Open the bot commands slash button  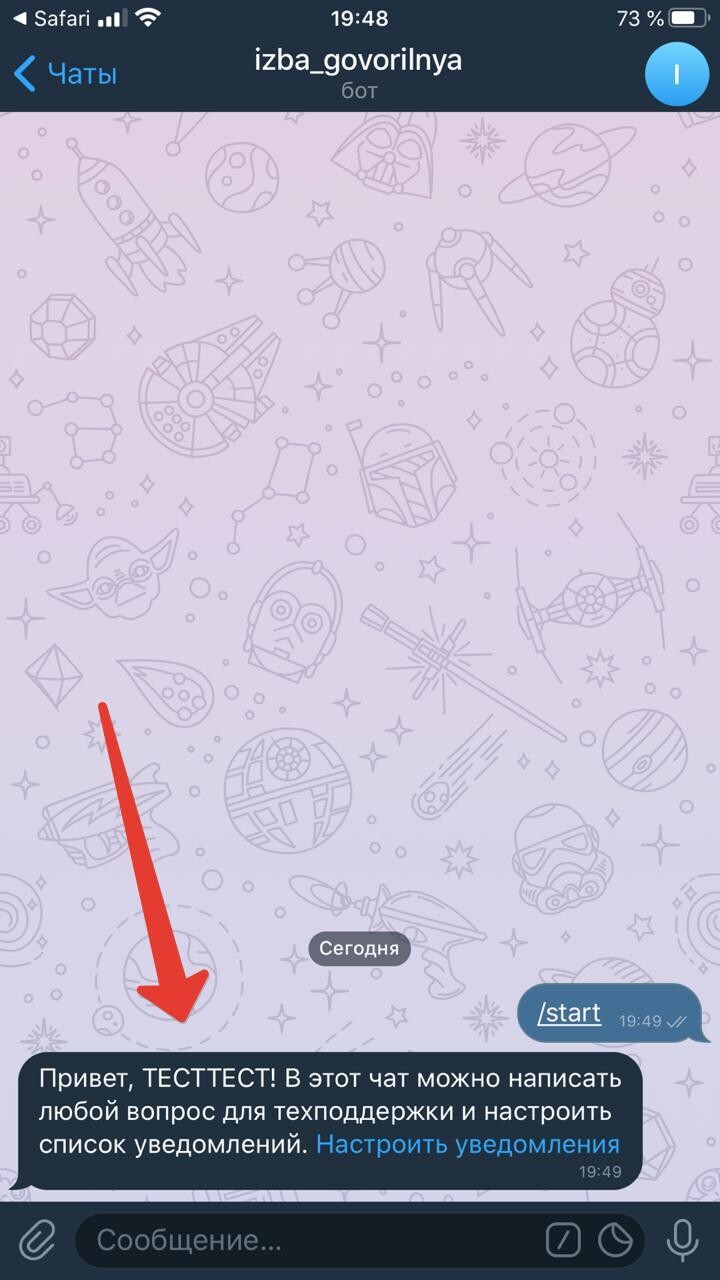[563, 1241]
